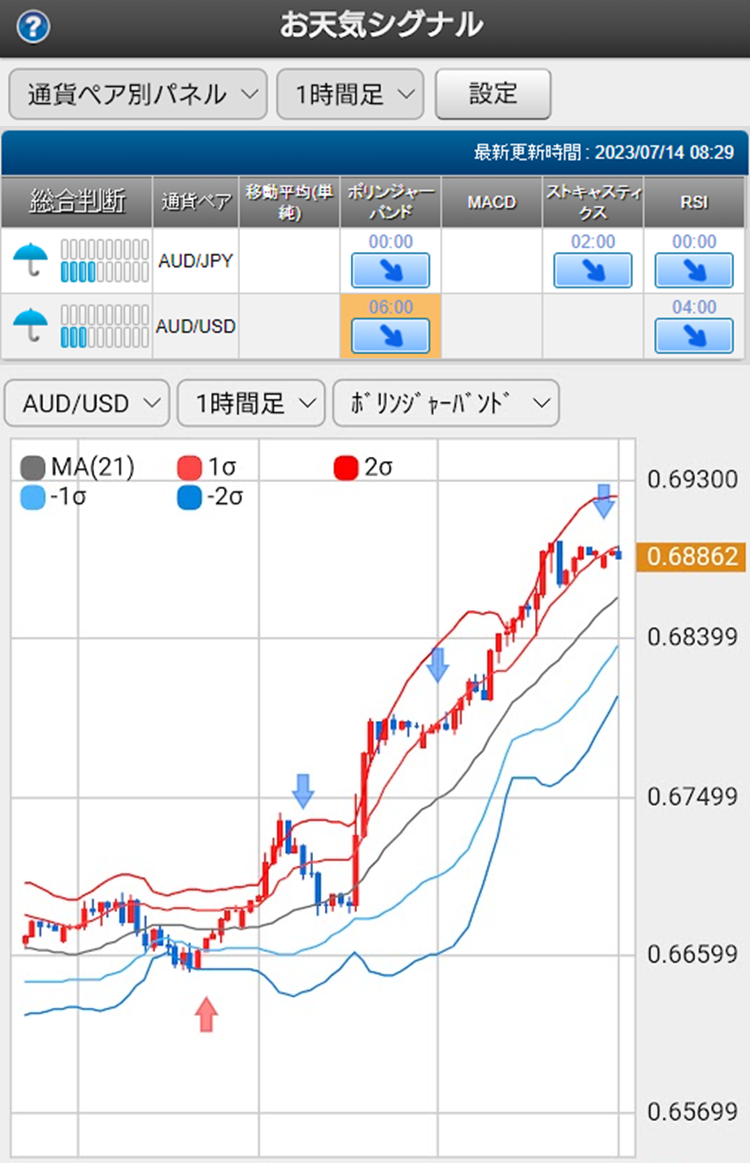
Task: Open the help question mark icon
Action: (x=33, y=27)
